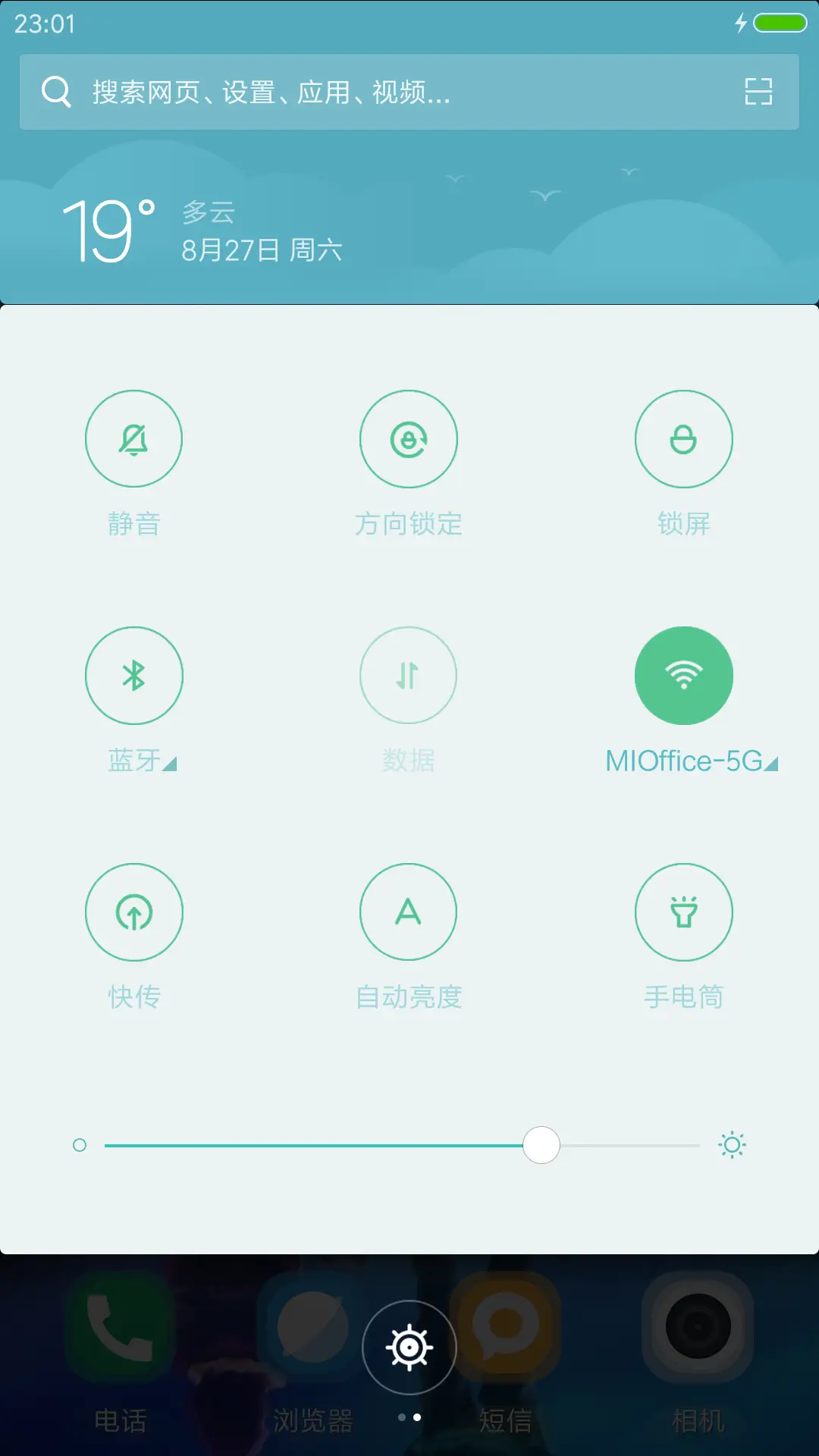Adjust the screen brightness slider
The width and height of the screenshot is (819, 1456).
point(541,1147)
